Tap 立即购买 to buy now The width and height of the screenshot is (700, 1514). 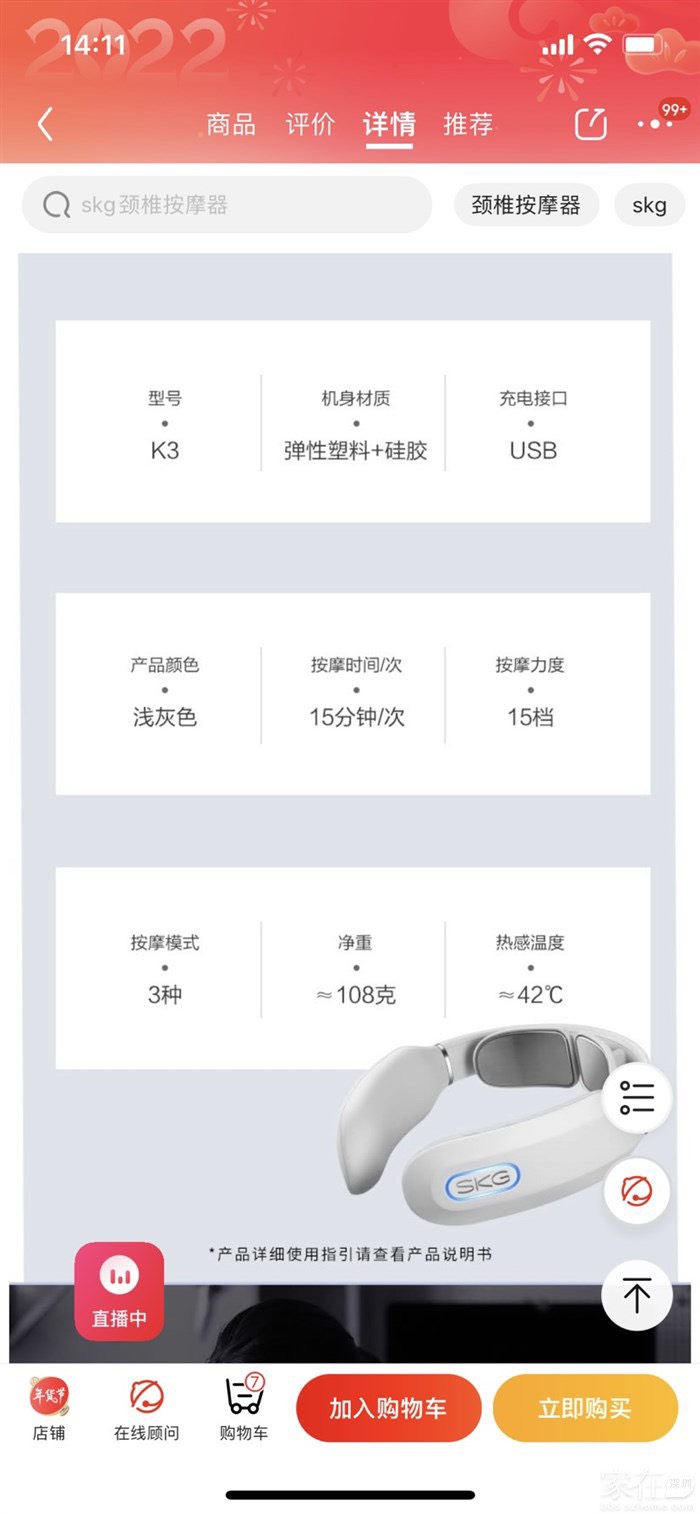[x=585, y=1408]
